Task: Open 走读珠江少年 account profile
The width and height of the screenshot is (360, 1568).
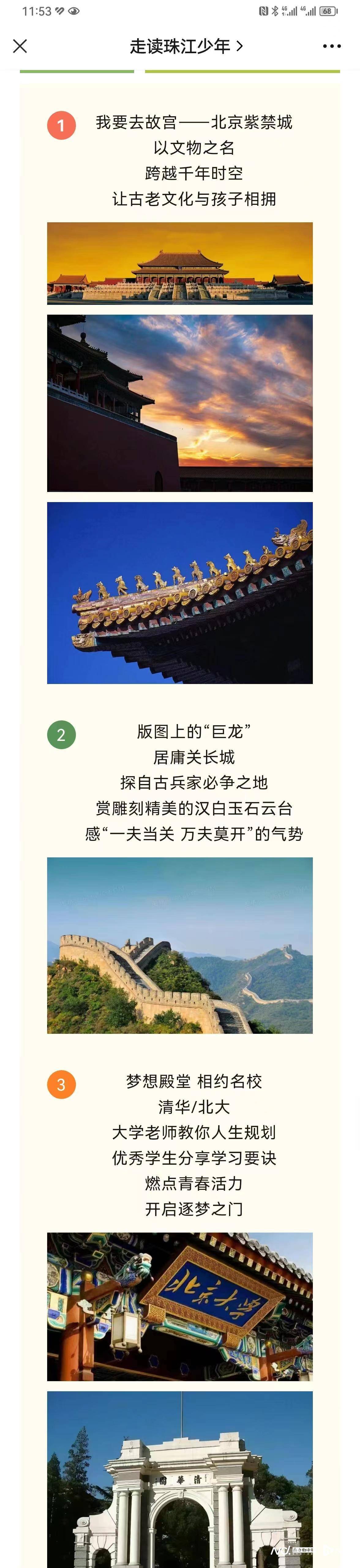Action: (x=185, y=46)
